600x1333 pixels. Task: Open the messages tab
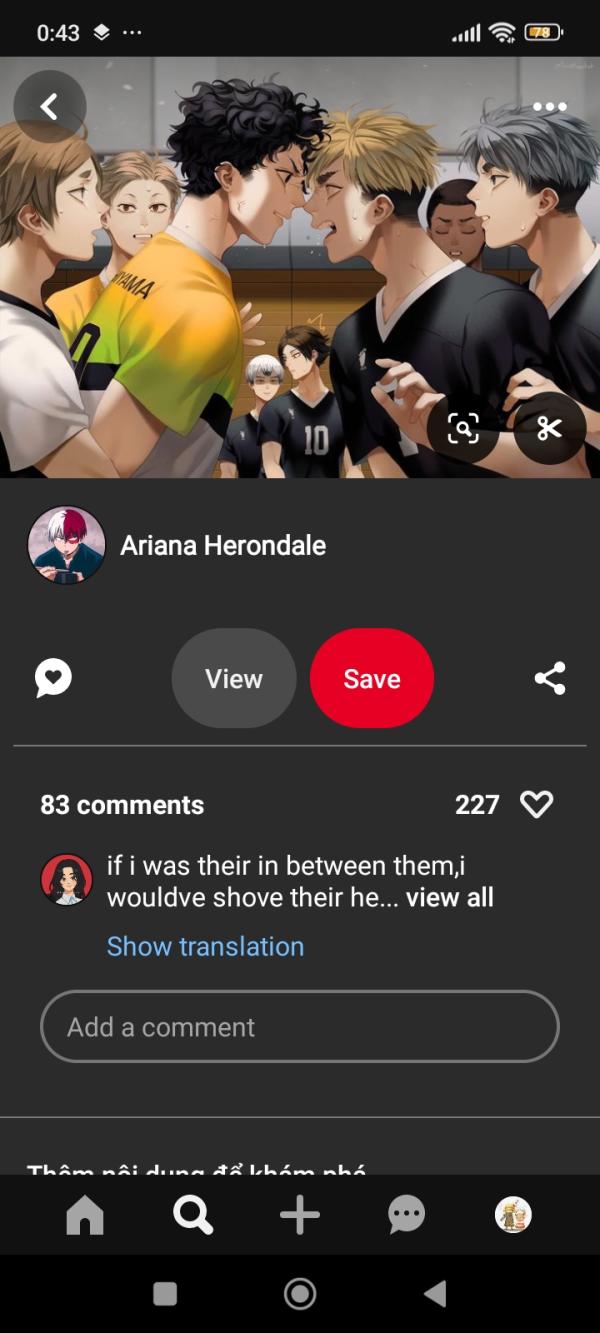coord(406,1215)
